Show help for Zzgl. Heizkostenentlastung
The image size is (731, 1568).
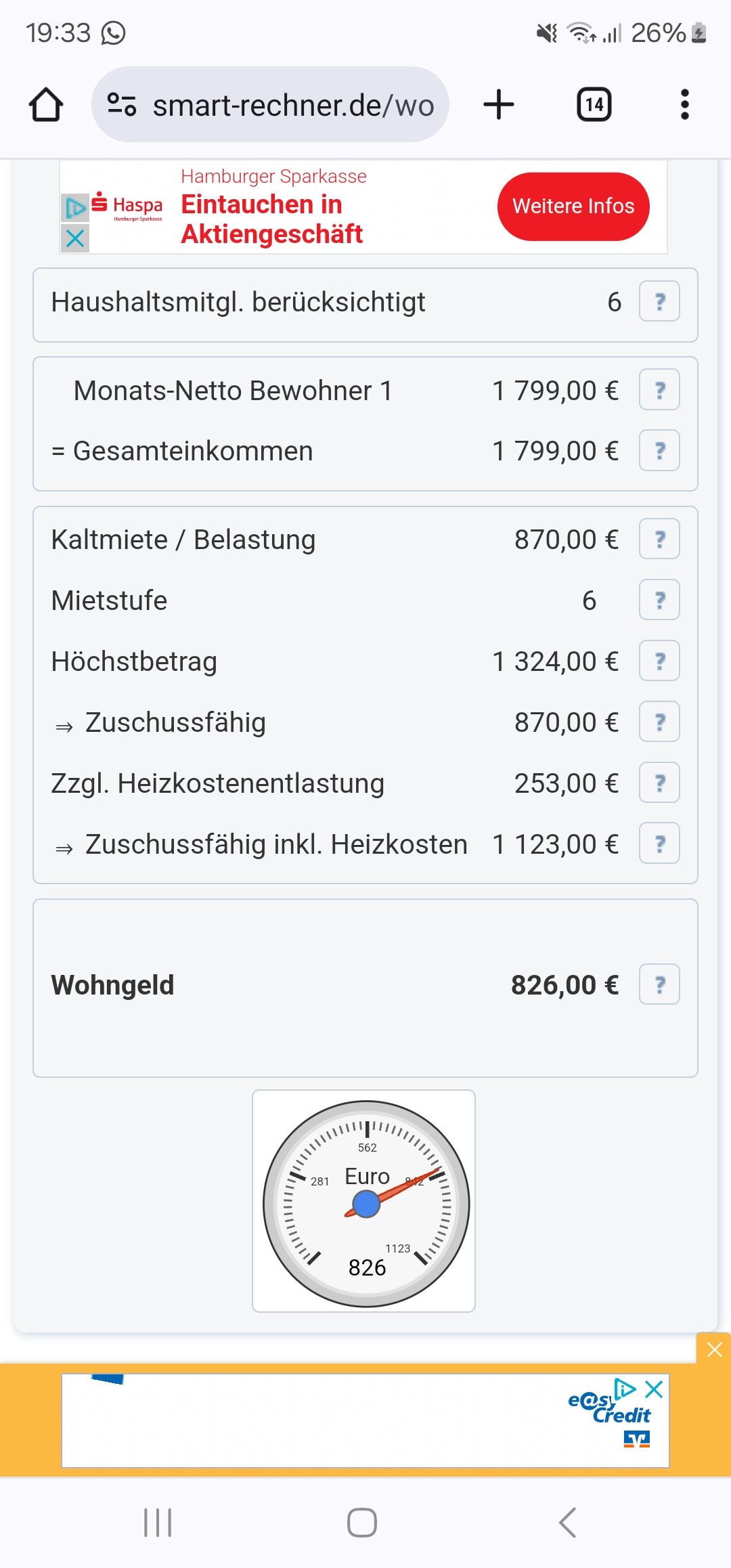click(659, 783)
